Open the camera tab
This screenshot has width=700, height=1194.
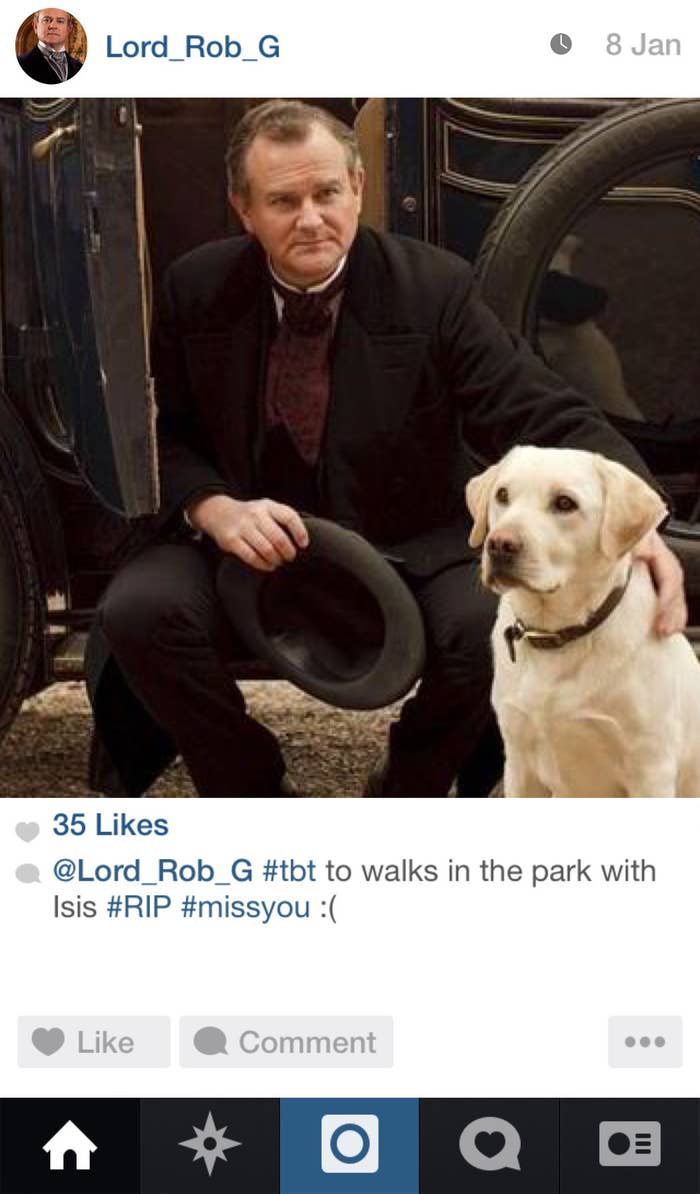[x=349, y=1145]
